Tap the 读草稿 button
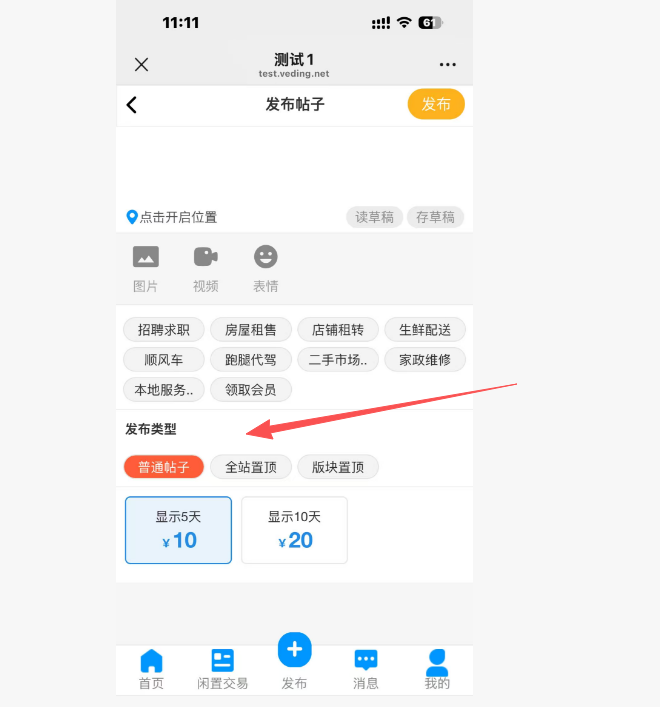The image size is (660, 707). pos(374,217)
